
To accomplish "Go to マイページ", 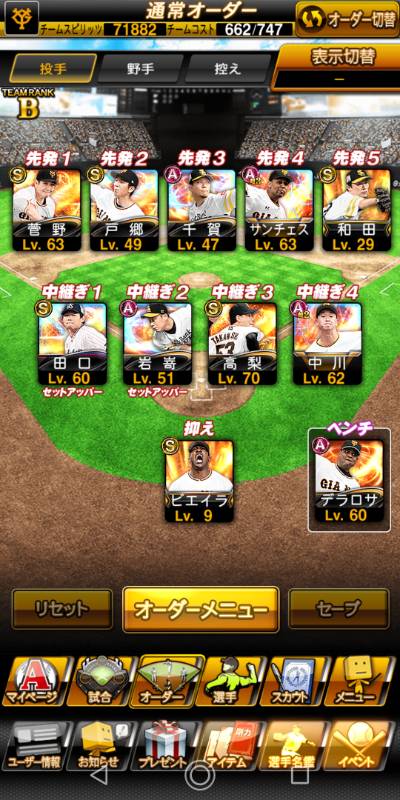I will coord(34,682).
